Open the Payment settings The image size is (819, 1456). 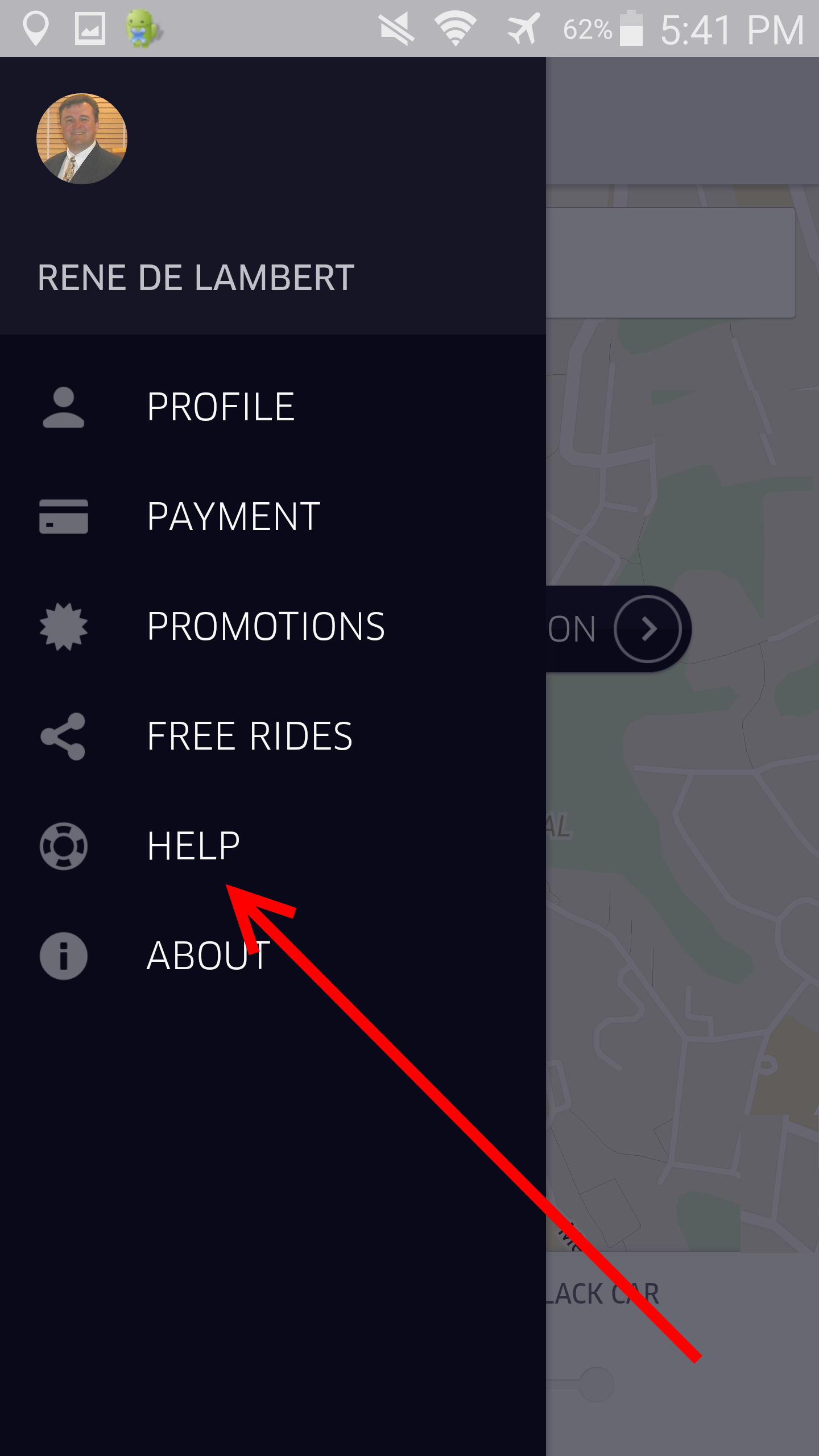273,516
